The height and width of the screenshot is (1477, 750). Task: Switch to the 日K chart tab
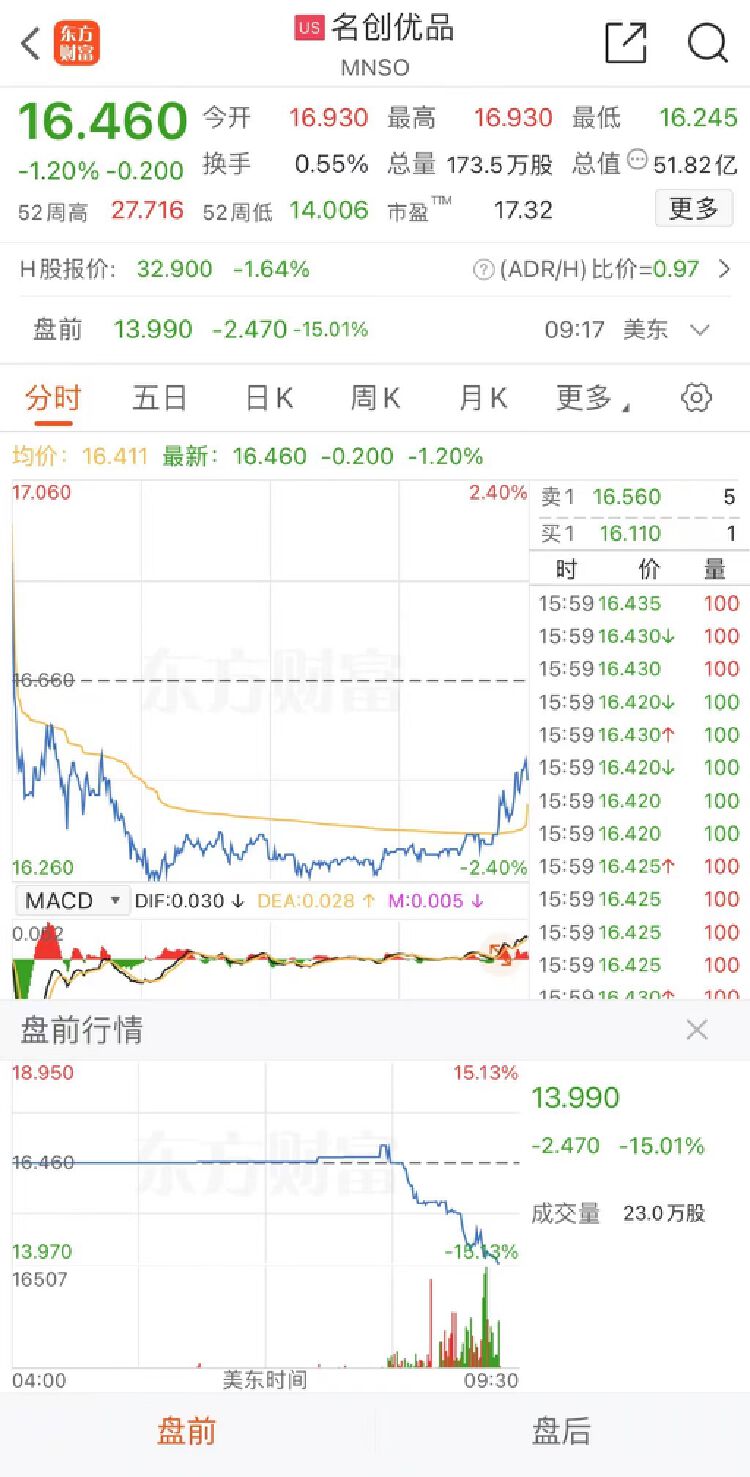269,398
